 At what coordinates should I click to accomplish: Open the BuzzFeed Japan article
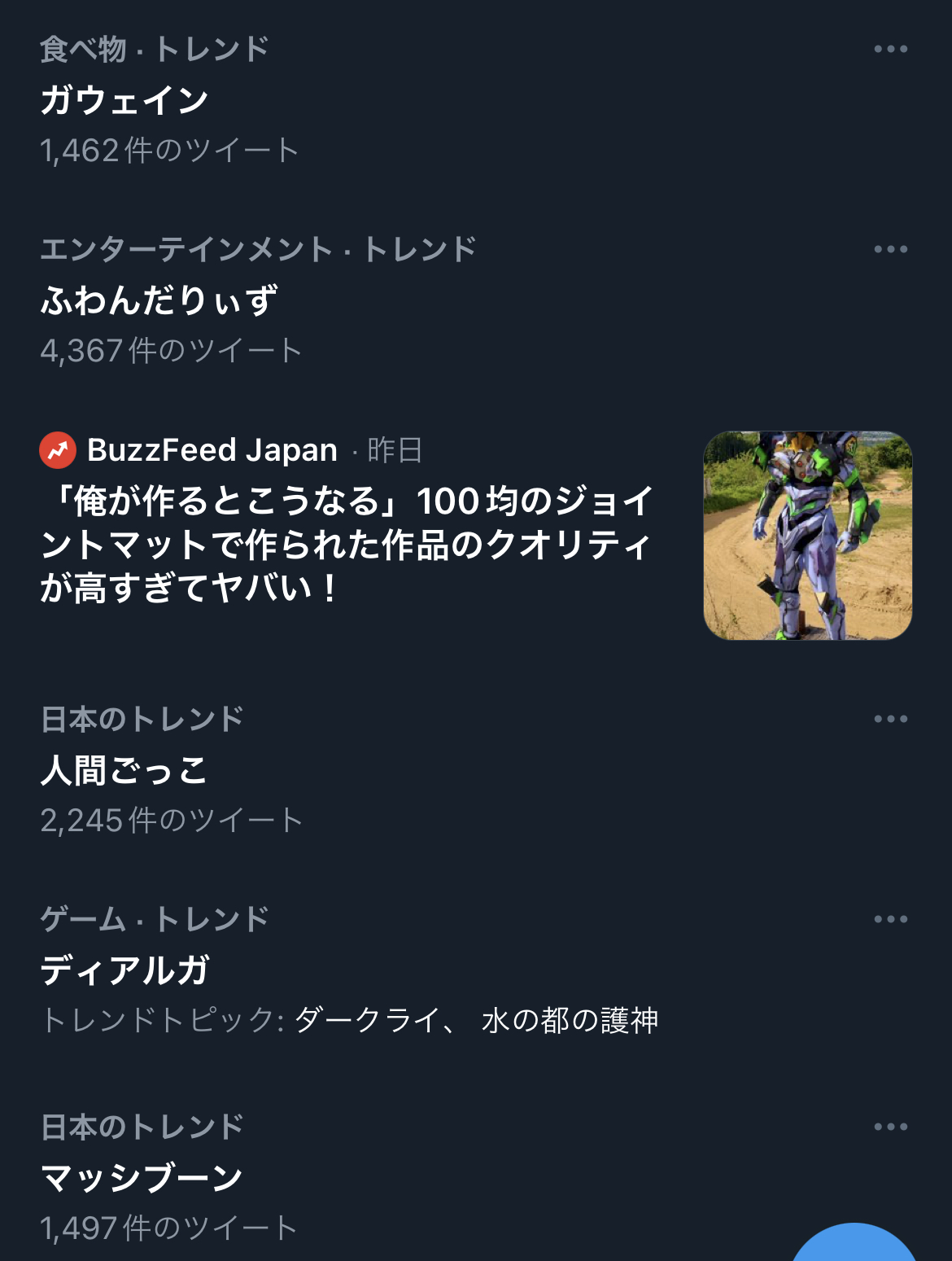click(x=347, y=544)
